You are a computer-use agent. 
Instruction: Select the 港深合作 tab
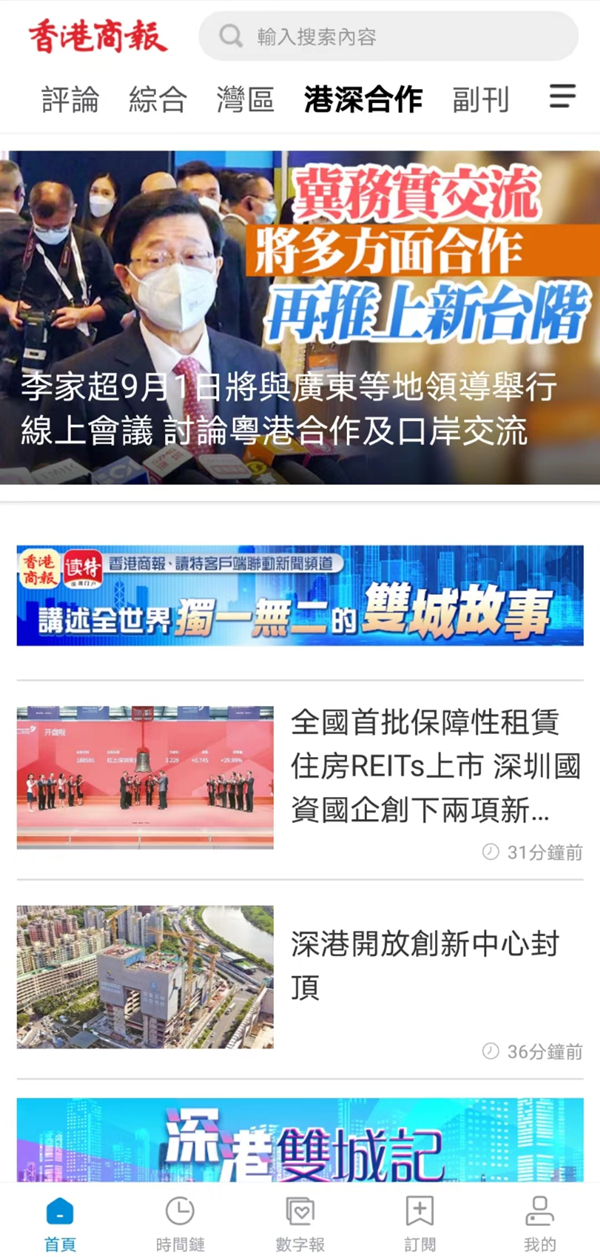pyautogui.click(x=363, y=99)
